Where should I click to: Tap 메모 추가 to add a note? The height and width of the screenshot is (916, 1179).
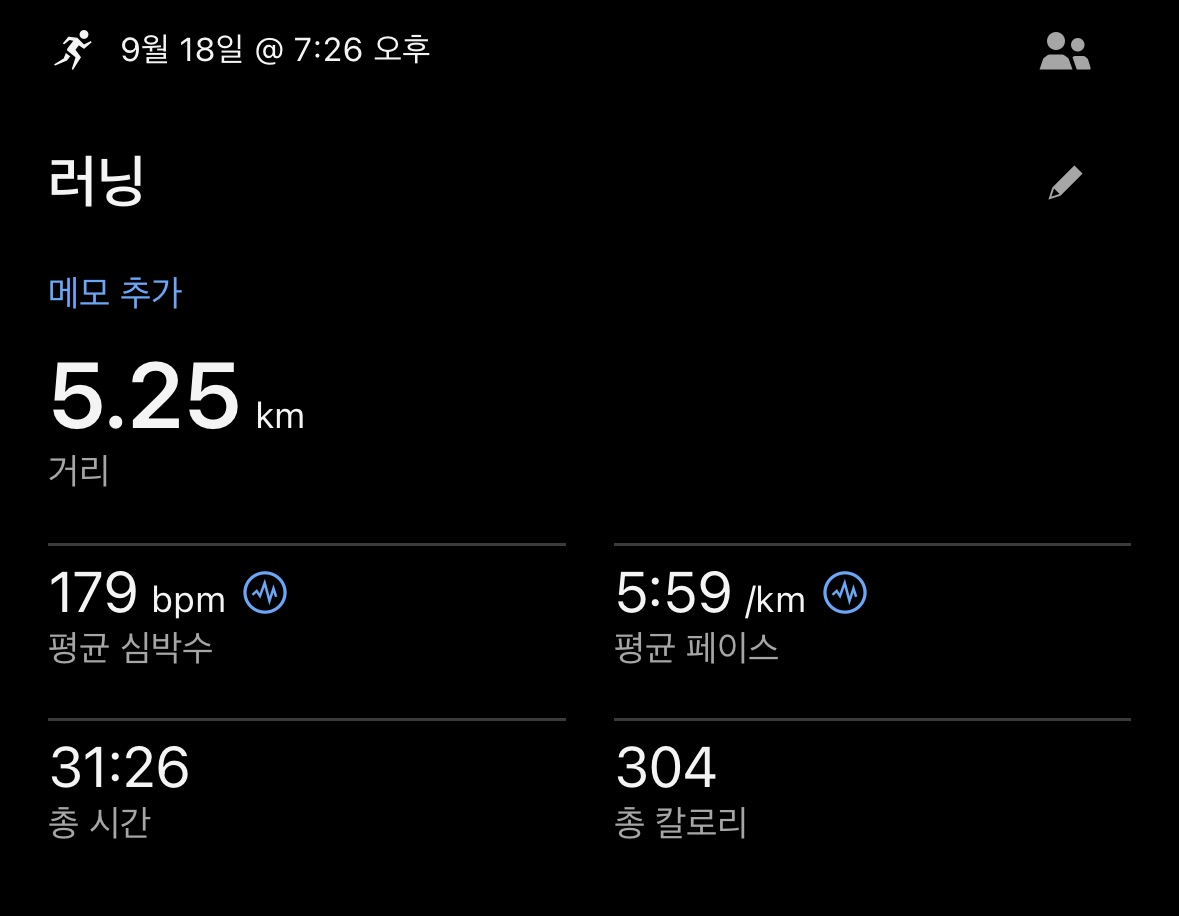coord(115,294)
